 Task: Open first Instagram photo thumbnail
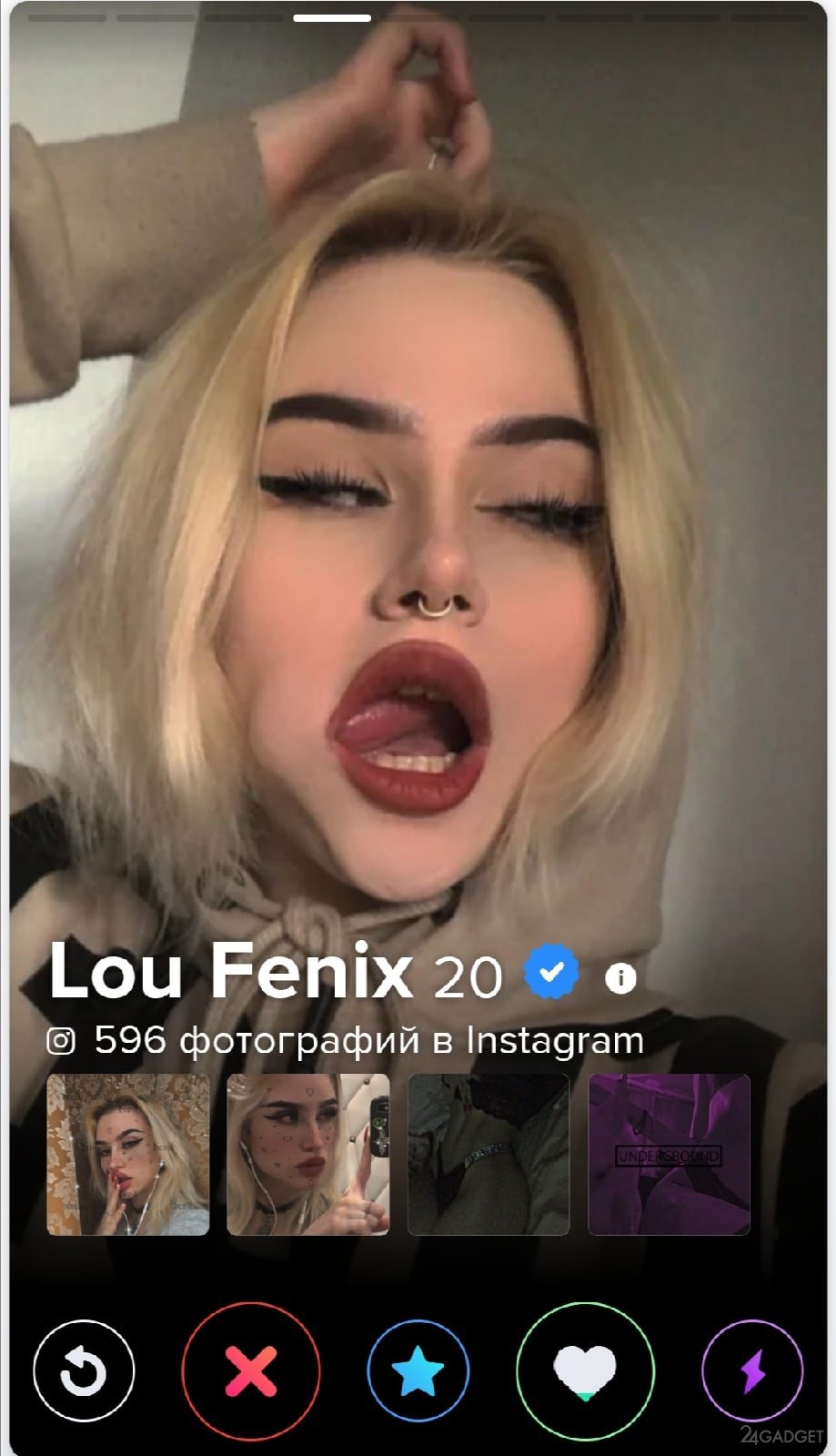128,1154
